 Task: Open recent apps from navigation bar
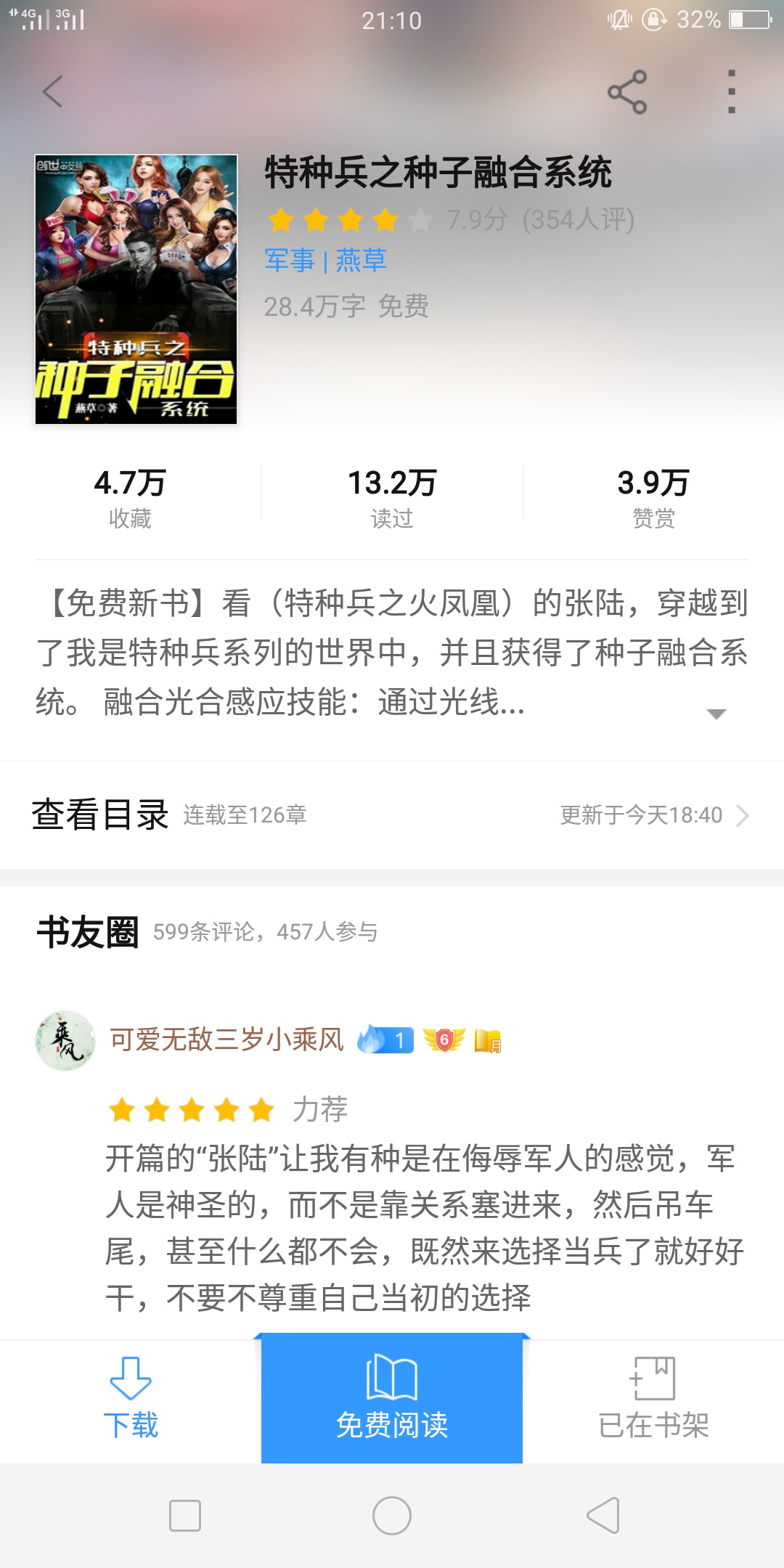tap(185, 1516)
